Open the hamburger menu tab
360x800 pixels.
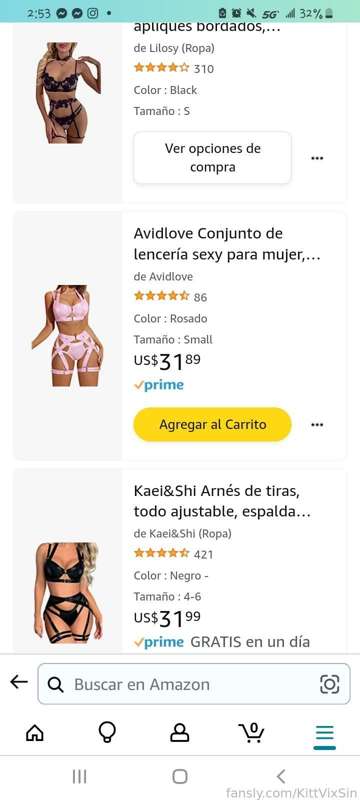point(324,735)
